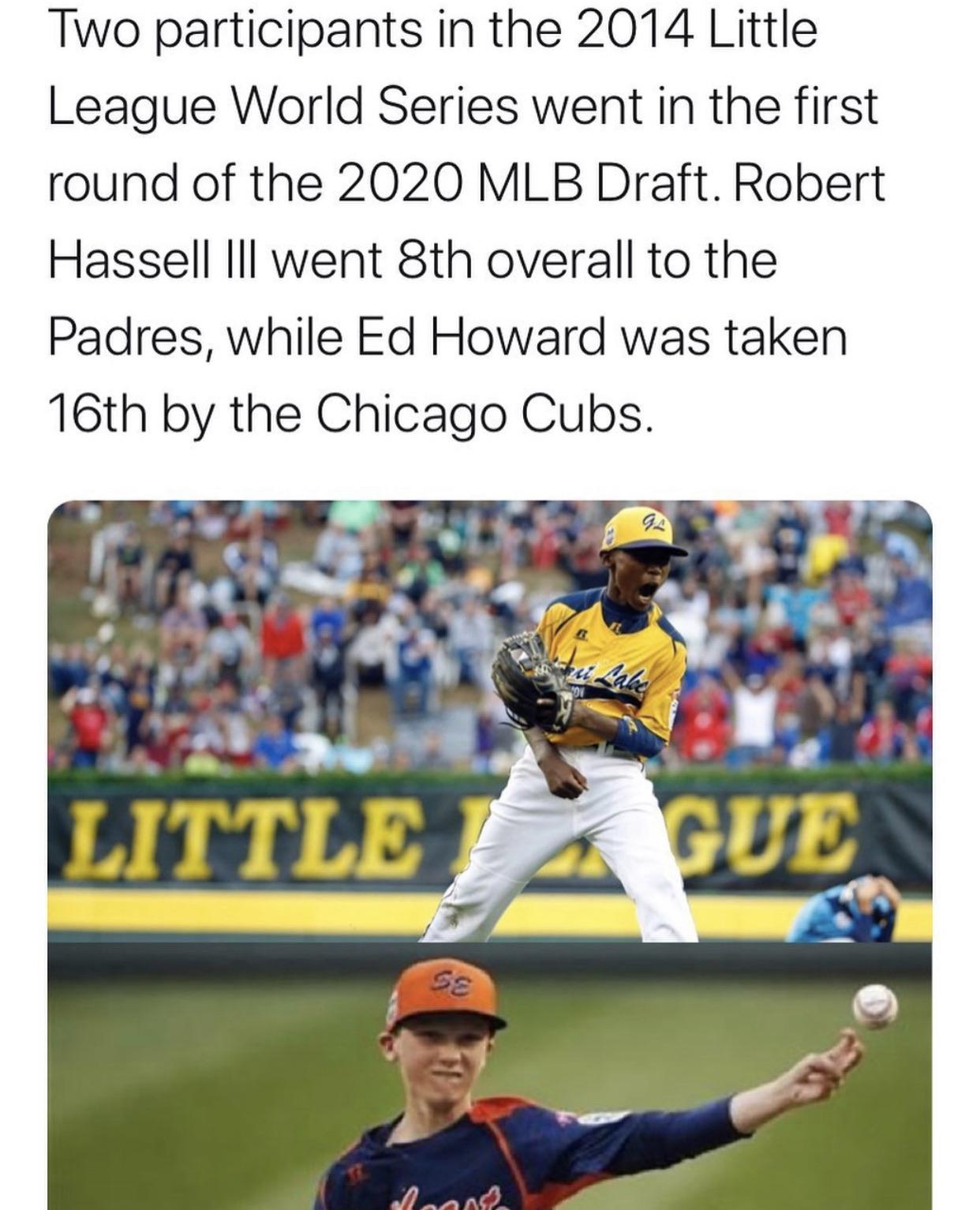Open the bottom photo of the orange-cap pitcher
980x1210 pixels.
point(489,1077)
